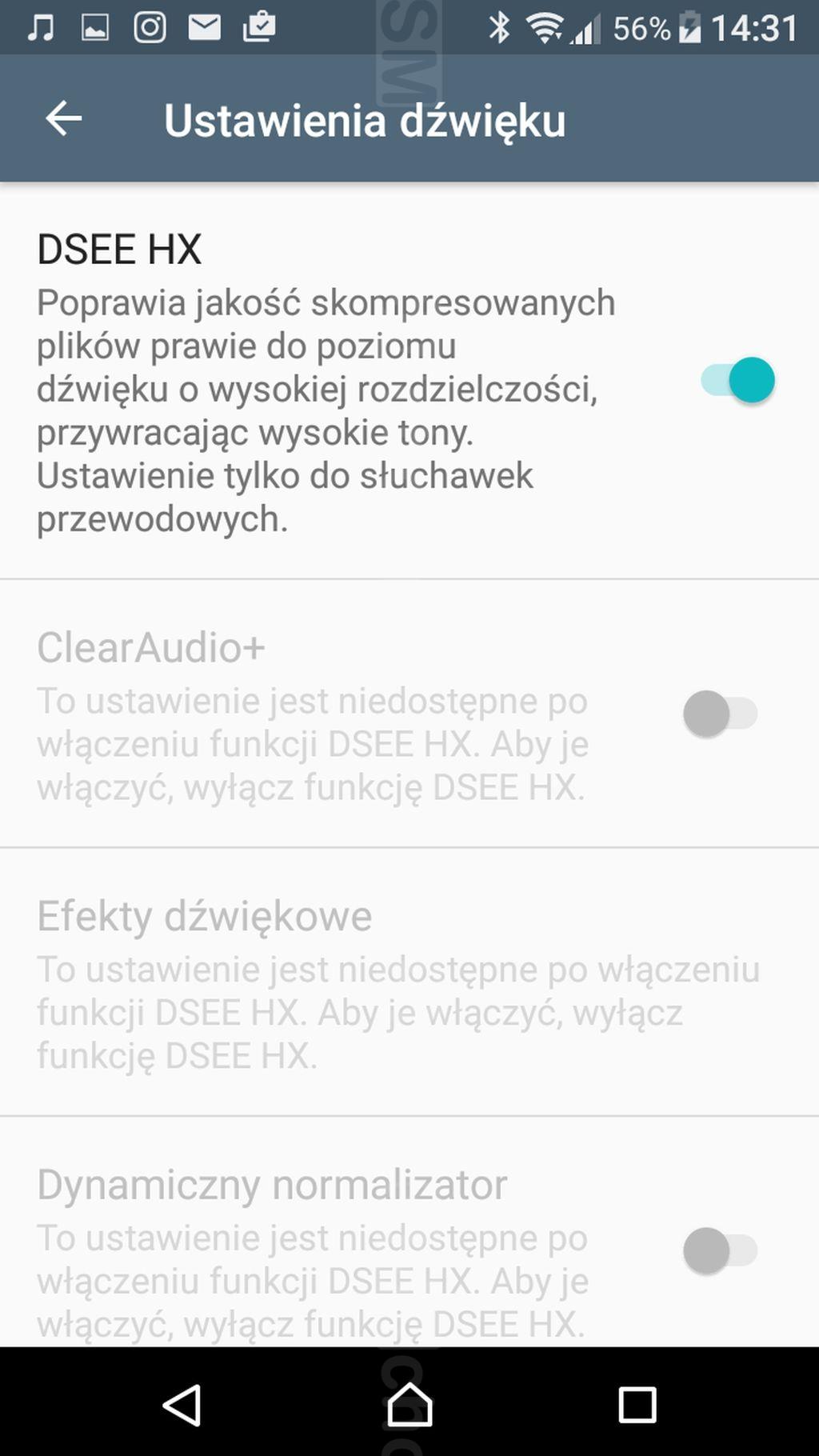Open recent apps overview
The height and width of the screenshot is (1456, 819).
point(637,1405)
